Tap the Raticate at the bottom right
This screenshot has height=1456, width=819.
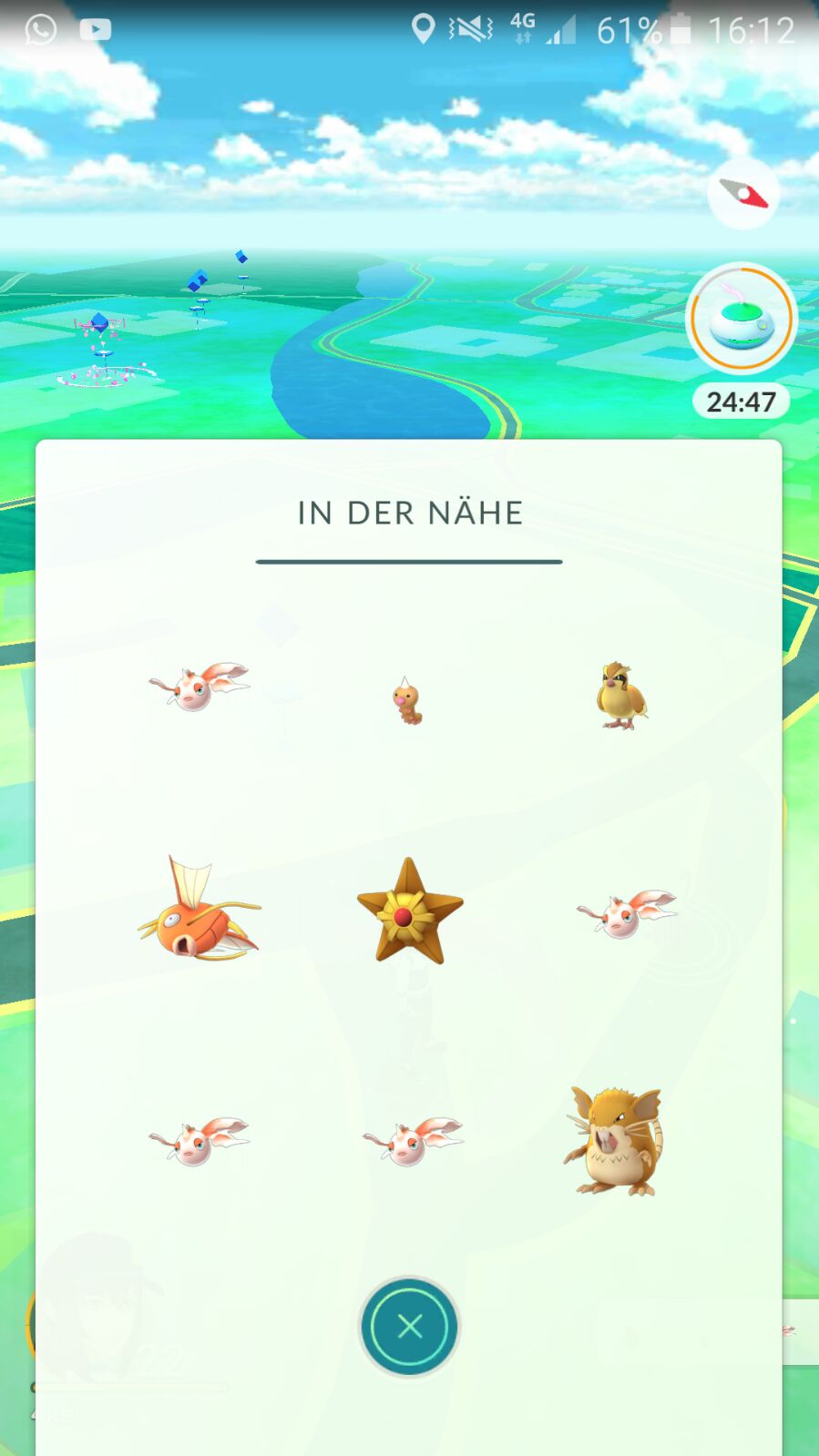point(616,1141)
